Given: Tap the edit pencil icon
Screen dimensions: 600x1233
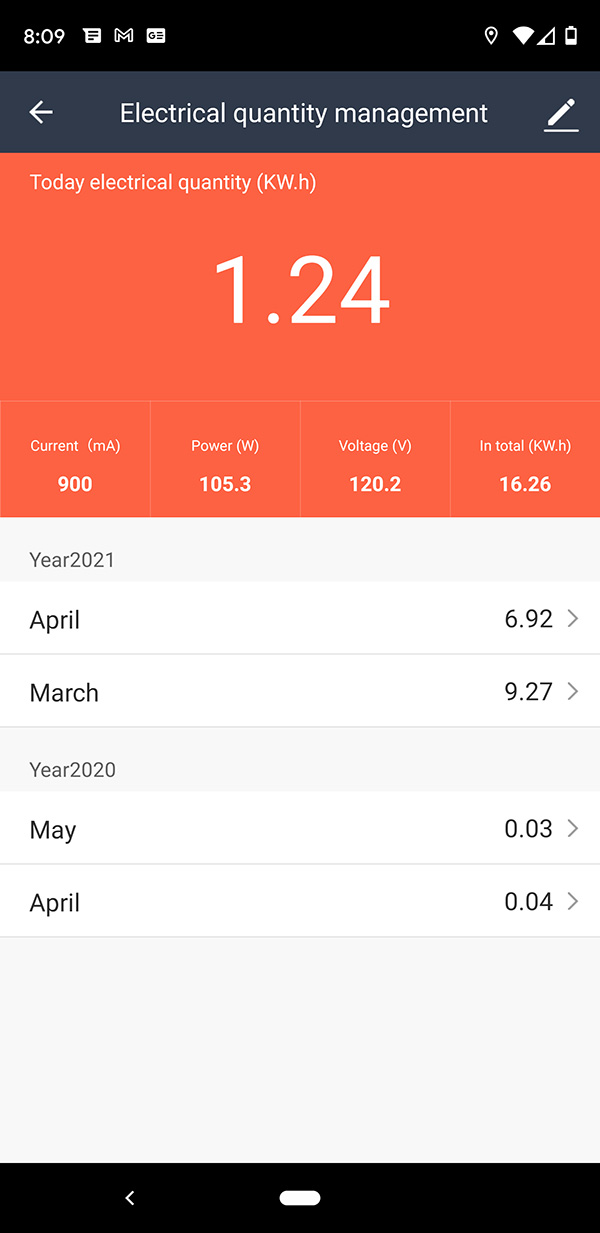Looking at the screenshot, I should [561, 113].
